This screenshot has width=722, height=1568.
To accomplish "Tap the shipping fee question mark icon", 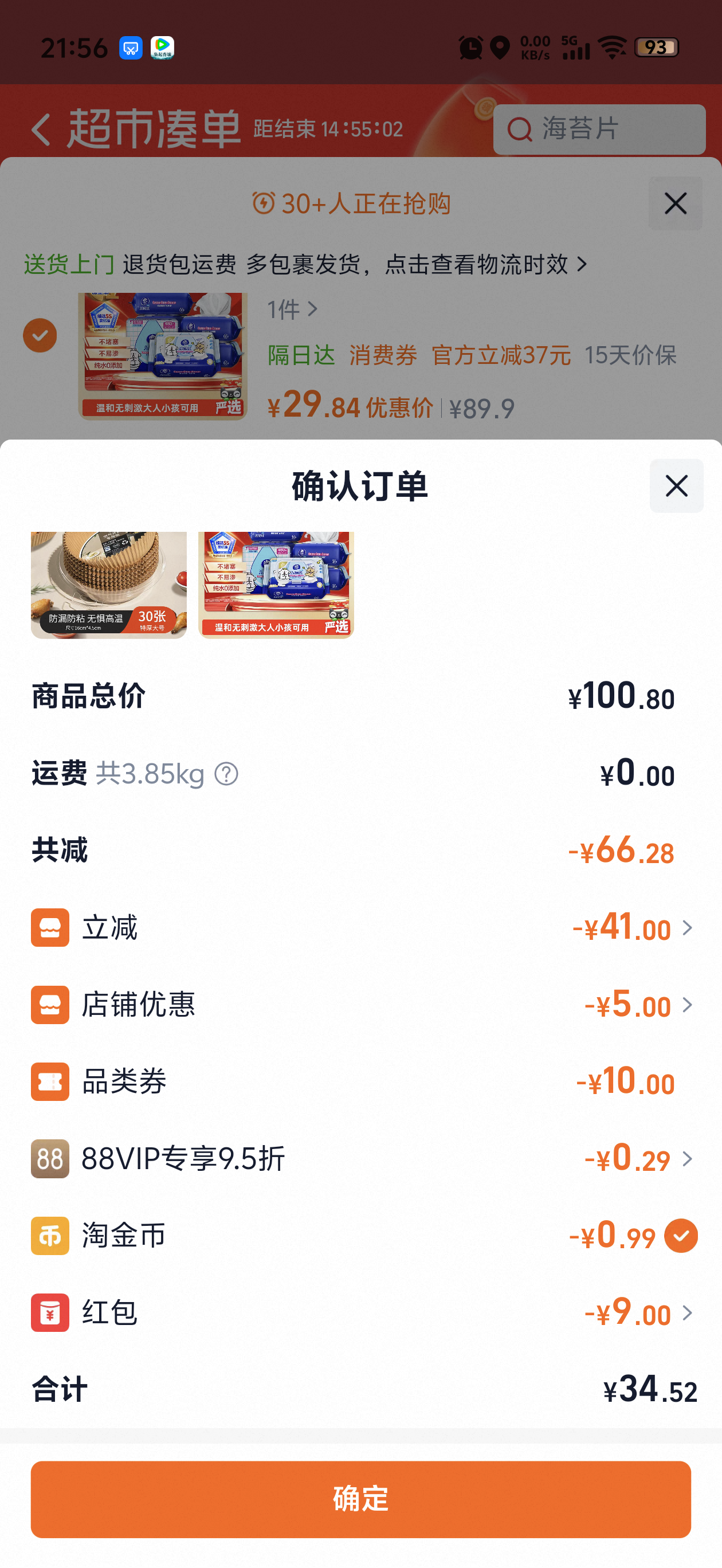I will pos(225,774).
